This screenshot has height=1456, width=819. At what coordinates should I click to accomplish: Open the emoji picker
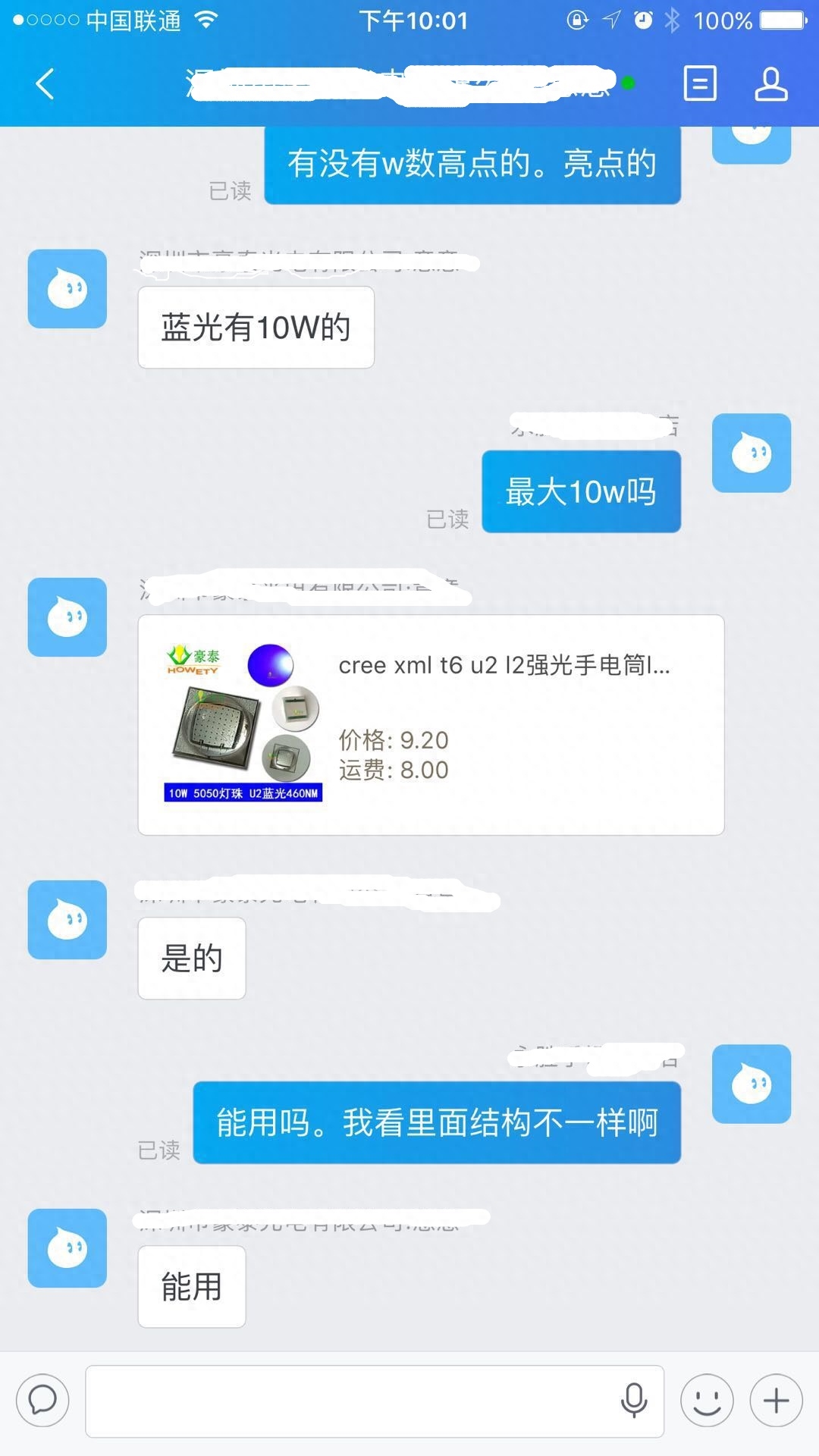[x=707, y=1401]
